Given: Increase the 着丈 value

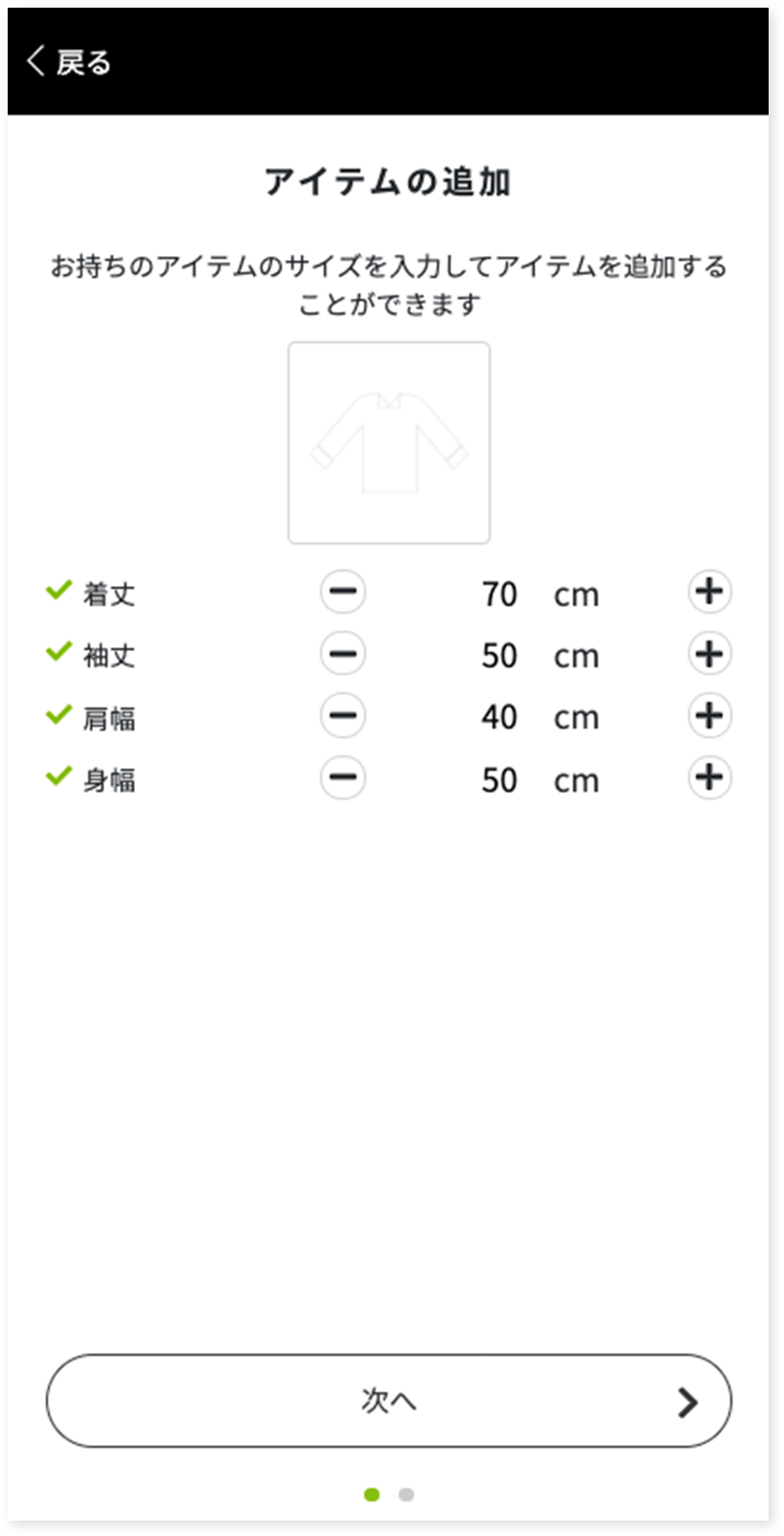Looking at the screenshot, I should pos(709,592).
